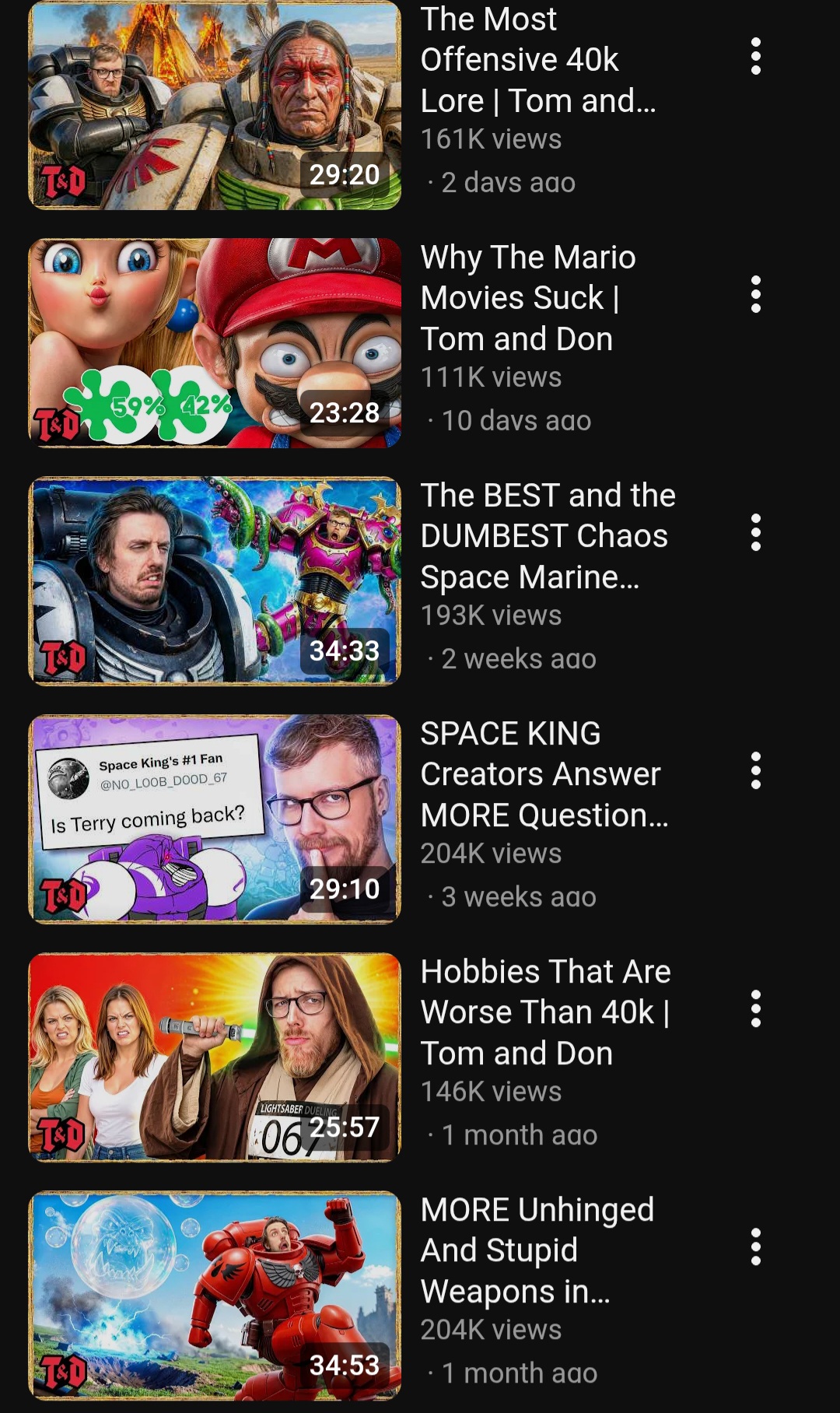The width and height of the screenshot is (840, 1413).
Task: Open SPACE KING Creators Answer MORE Questions video
Action: click(x=215, y=819)
